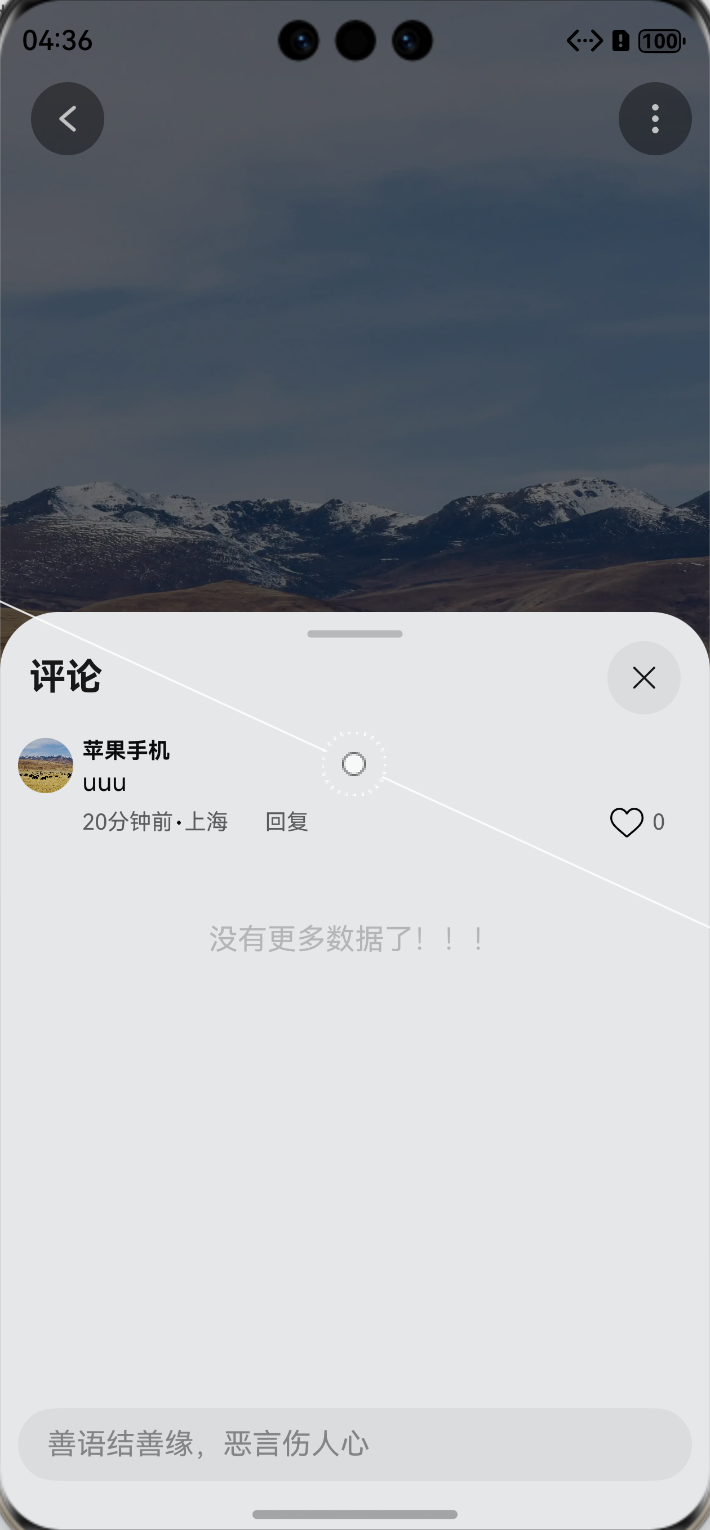Reply to 苹果手机's comment via 回复

coord(286,822)
